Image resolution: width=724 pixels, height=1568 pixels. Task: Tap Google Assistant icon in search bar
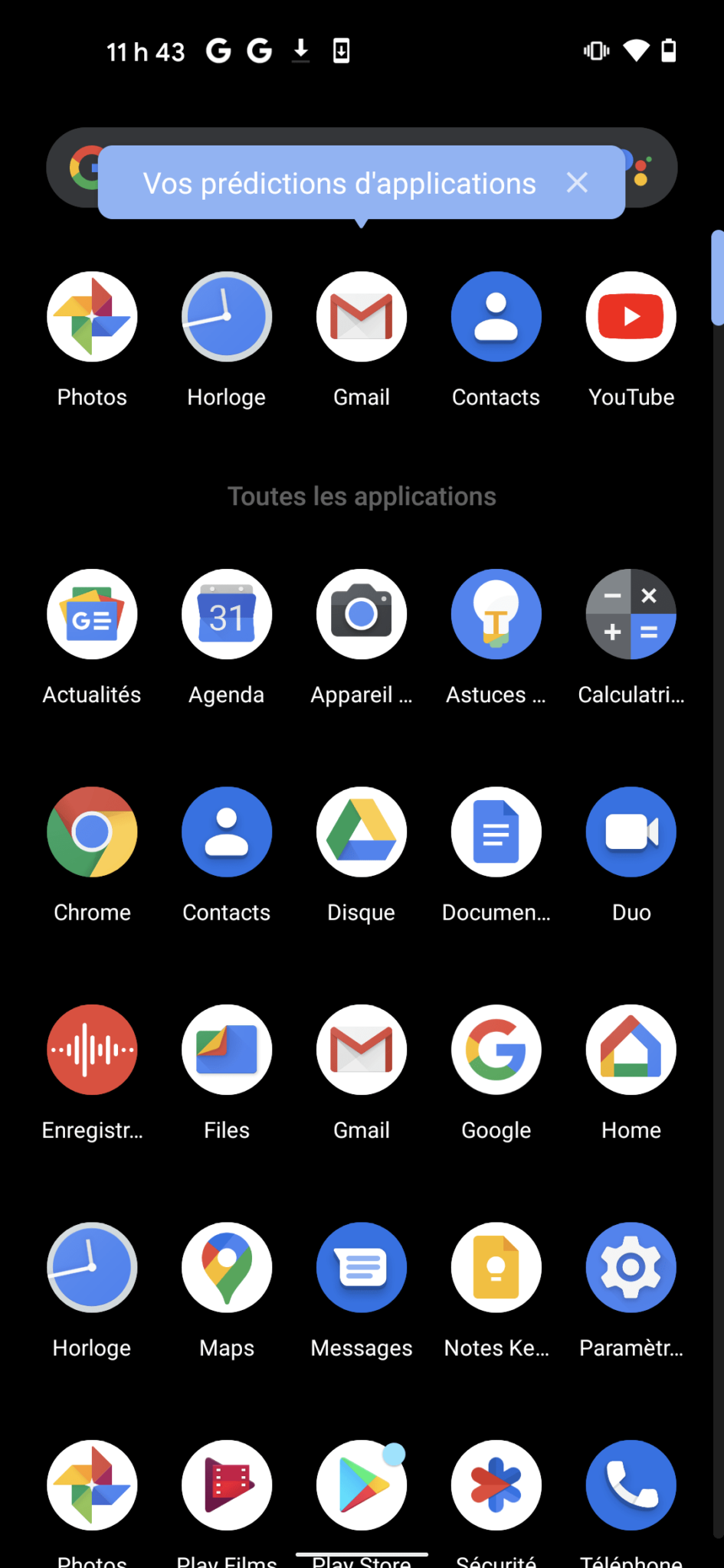click(x=642, y=168)
